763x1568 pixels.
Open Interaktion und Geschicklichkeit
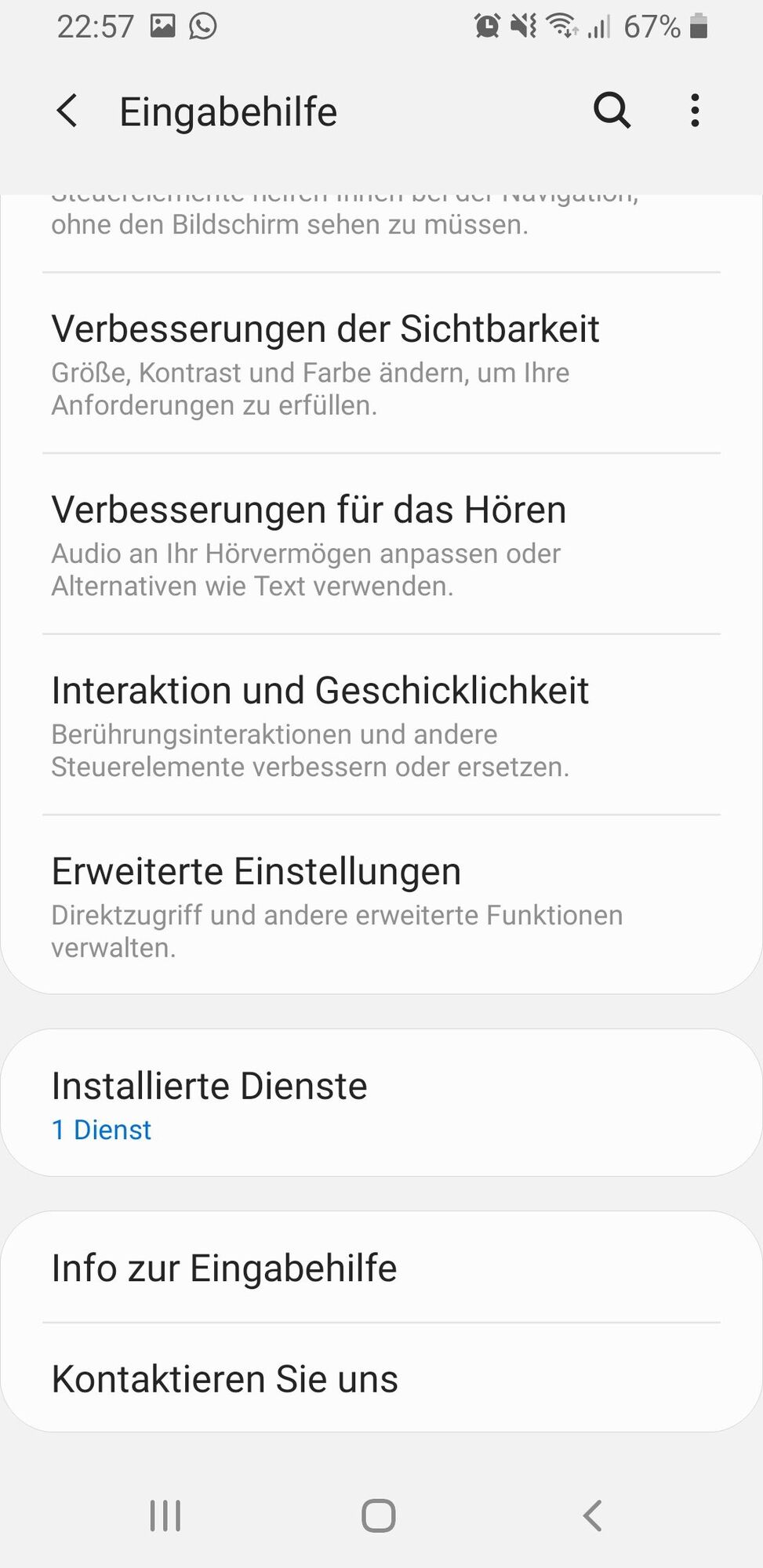click(x=381, y=725)
